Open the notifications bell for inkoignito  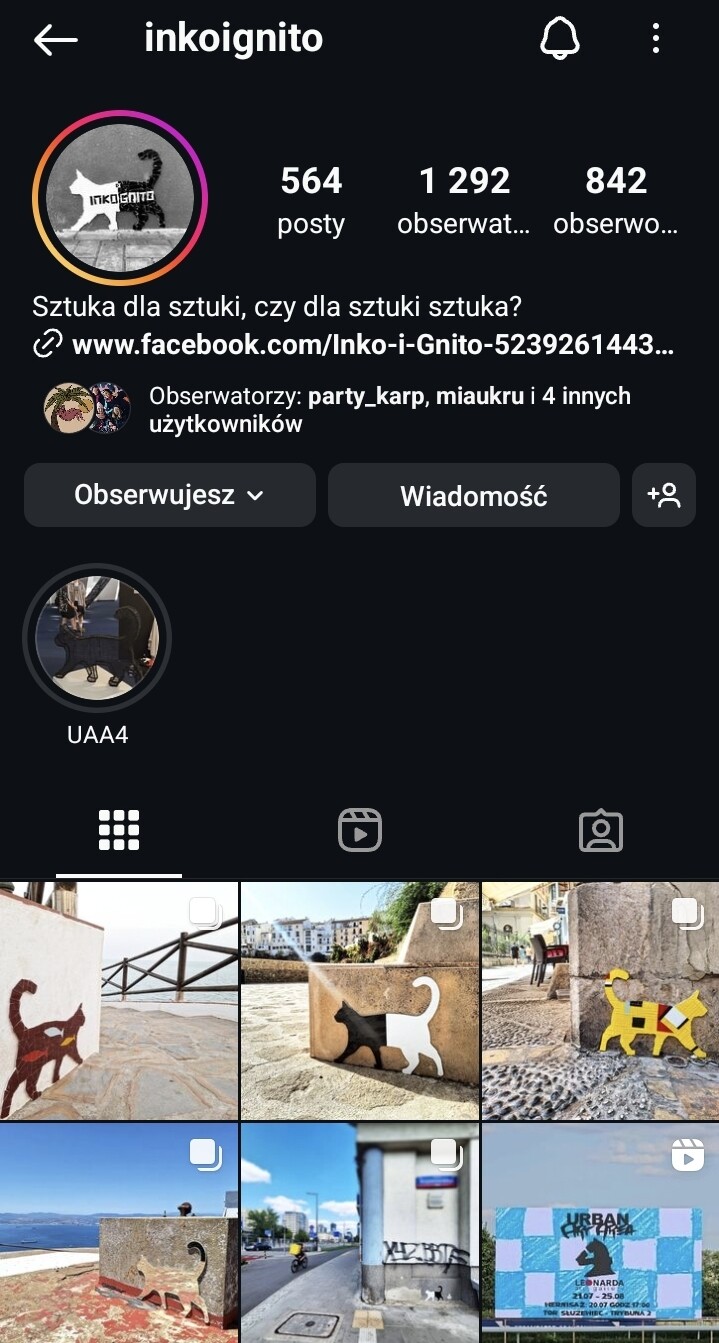click(560, 39)
